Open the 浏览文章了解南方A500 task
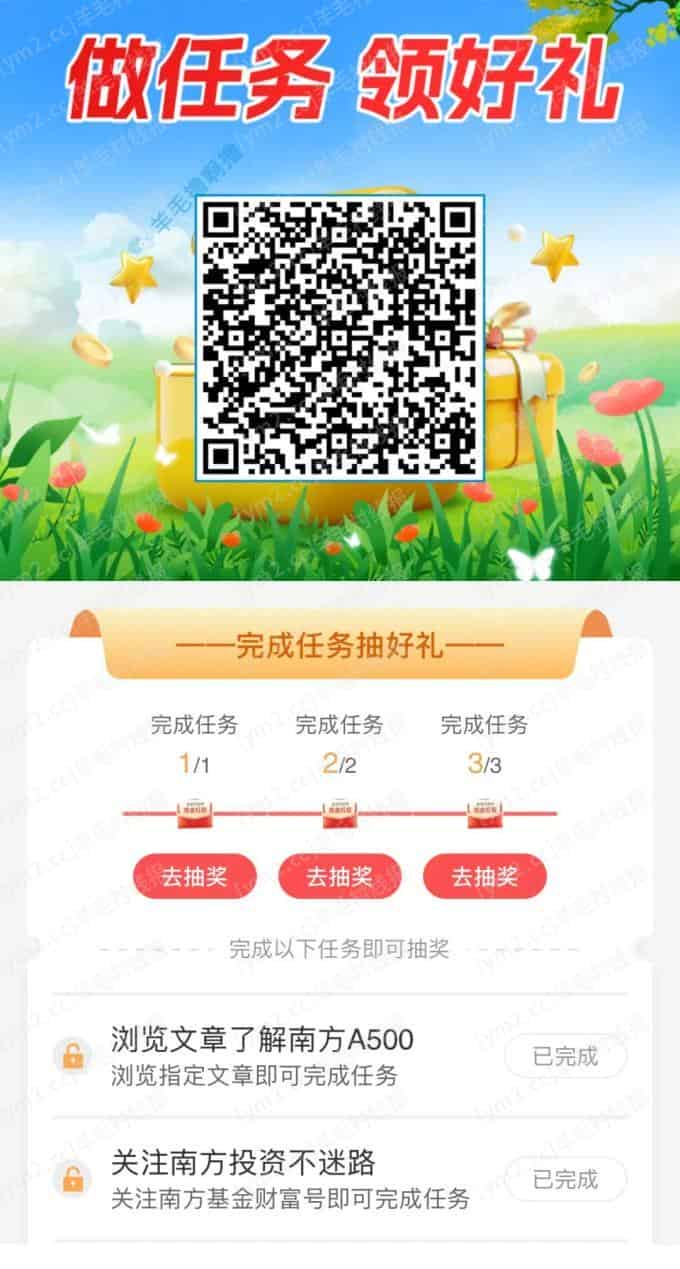Image resolution: width=680 pixels, height=1269 pixels. [340, 1057]
